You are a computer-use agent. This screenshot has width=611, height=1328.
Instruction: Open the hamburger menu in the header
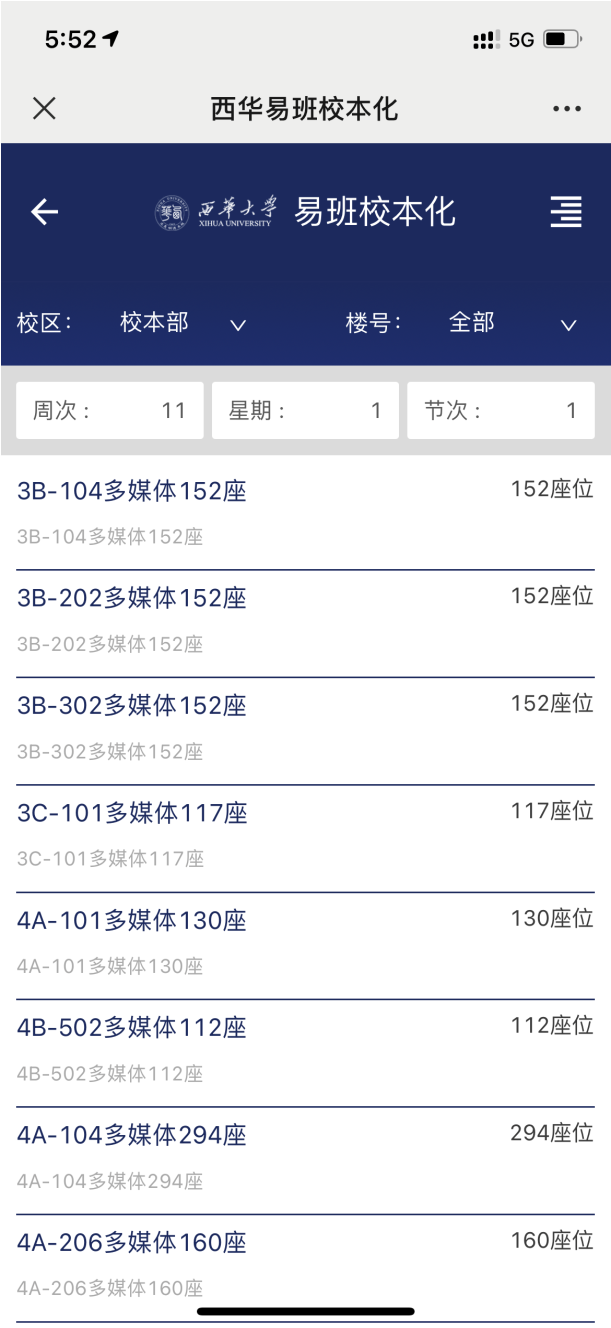[x=566, y=211]
